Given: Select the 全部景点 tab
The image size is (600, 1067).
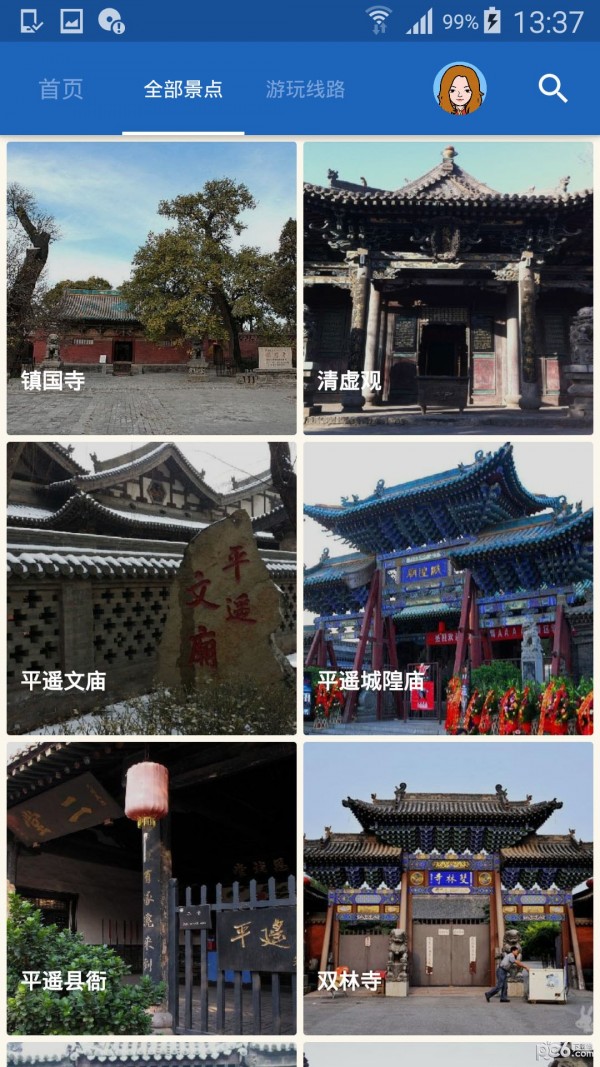Looking at the screenshot, I should click(x=183, y=89).
